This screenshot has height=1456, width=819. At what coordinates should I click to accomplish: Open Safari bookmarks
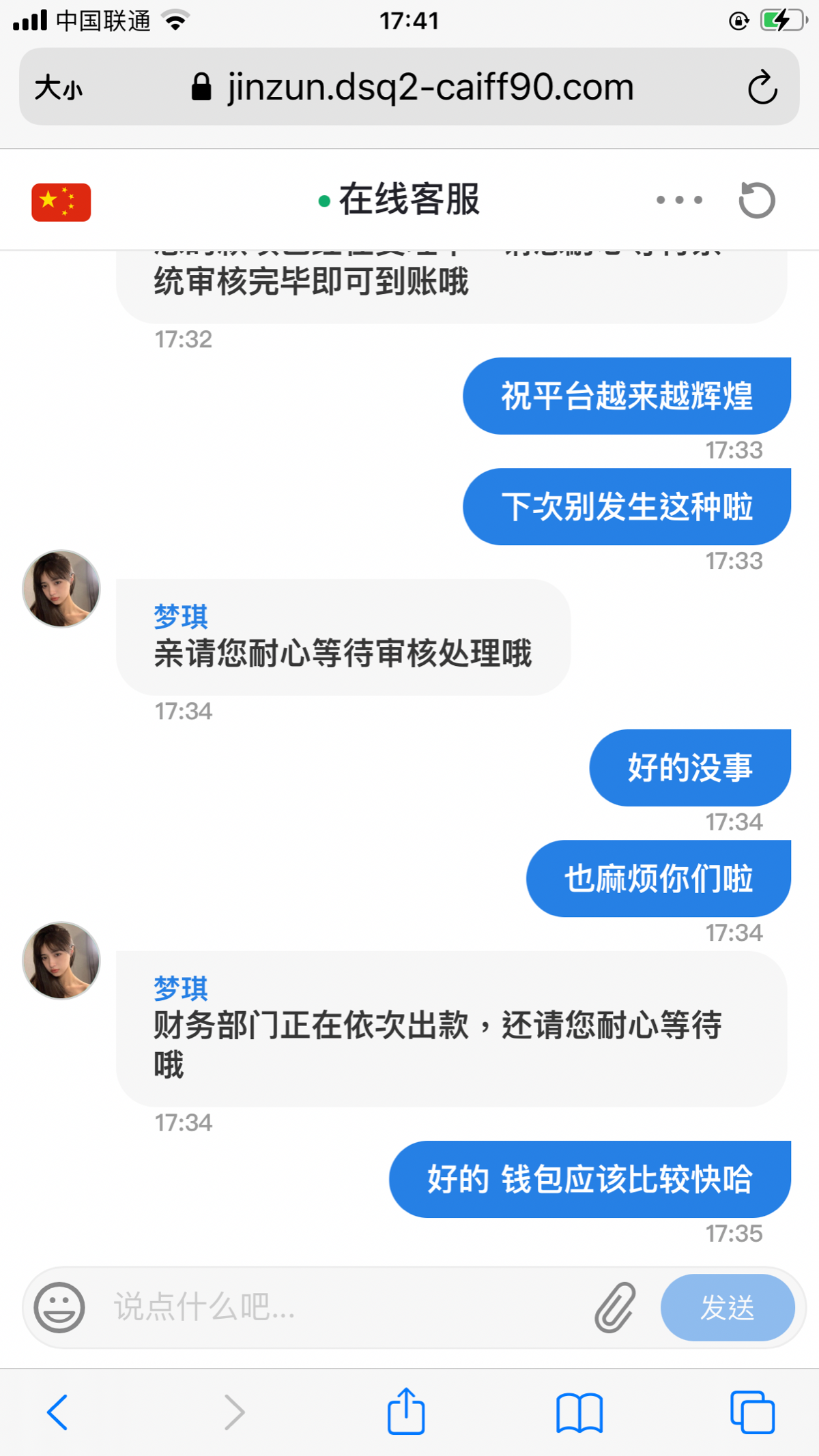579,1412
